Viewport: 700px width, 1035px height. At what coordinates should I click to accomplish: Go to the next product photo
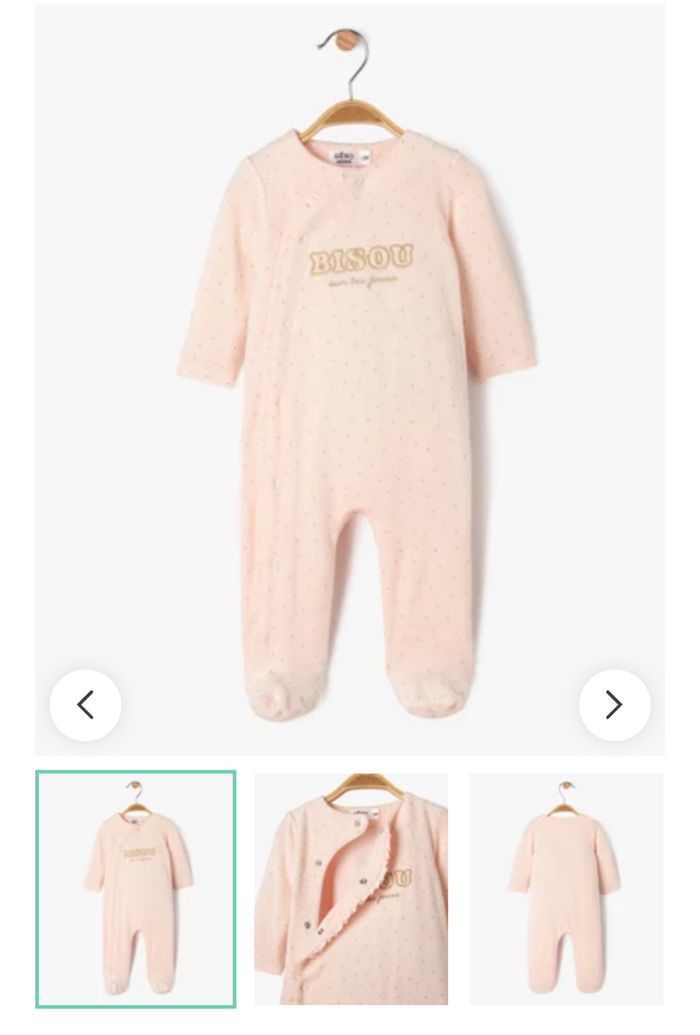(614, 705)
